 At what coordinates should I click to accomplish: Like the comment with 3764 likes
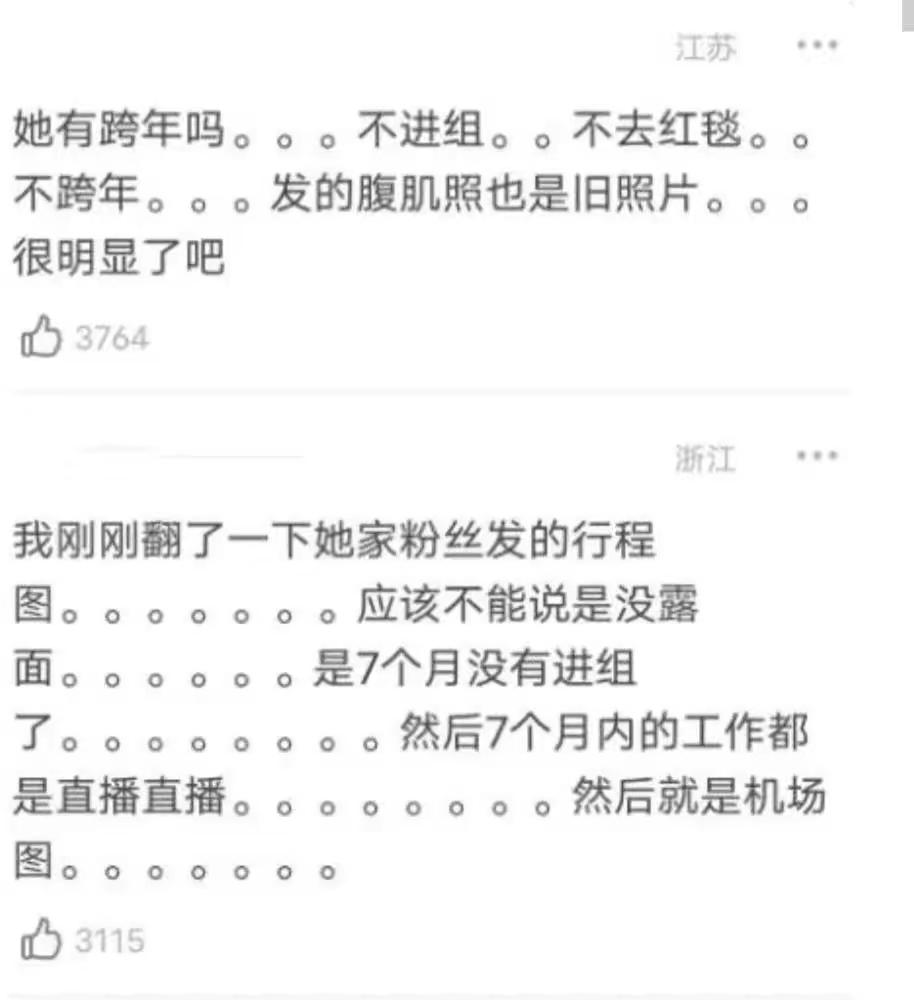coord(42,338)
